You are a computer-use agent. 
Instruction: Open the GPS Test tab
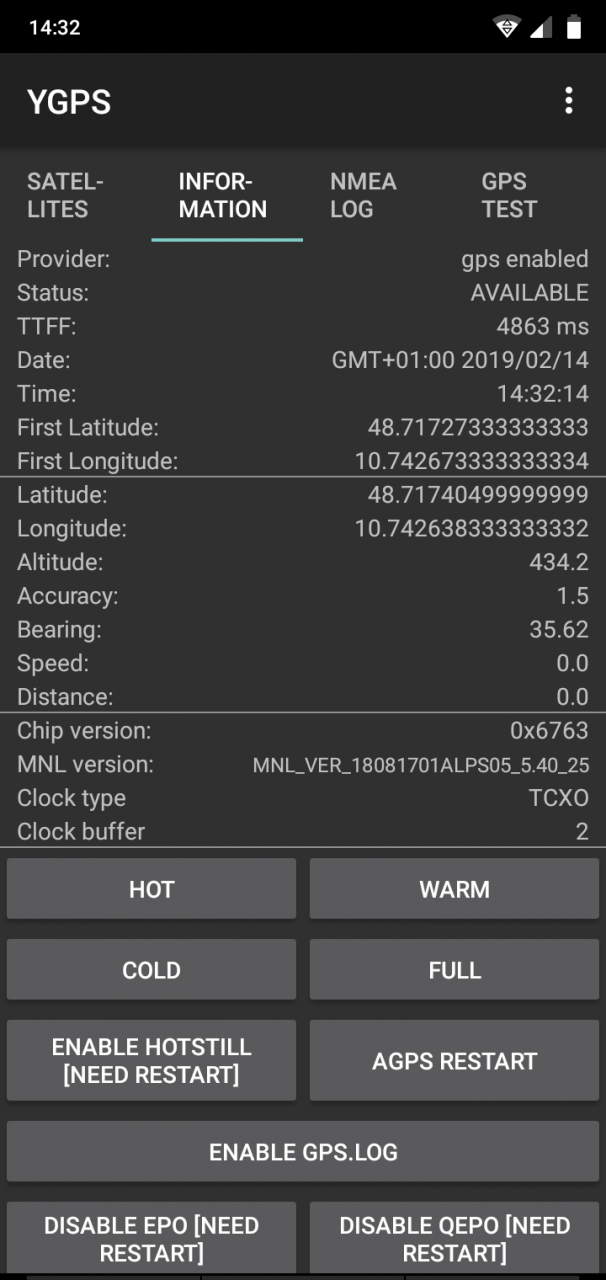530,196
